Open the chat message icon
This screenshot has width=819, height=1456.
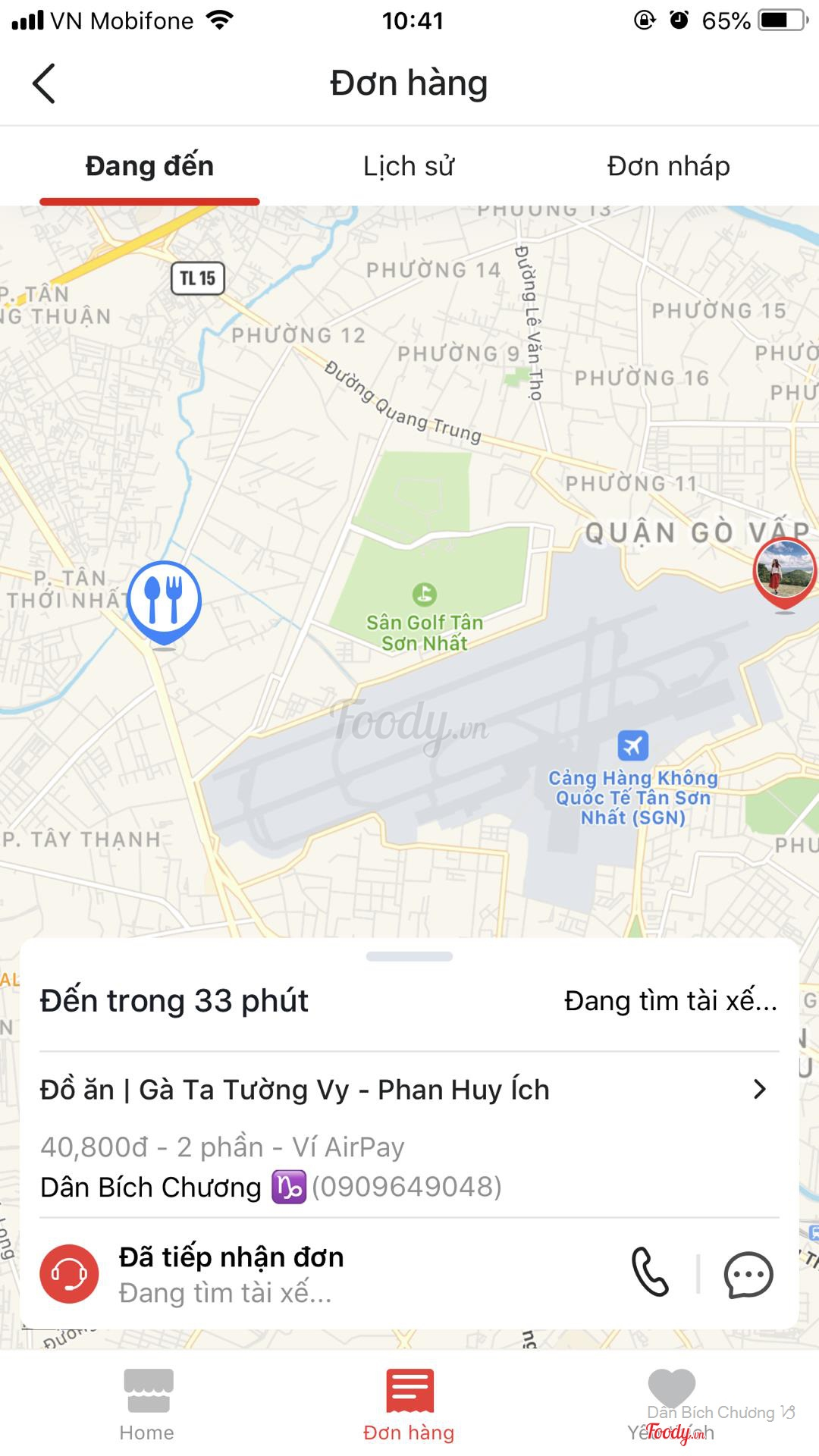click(x=748, y=1274)
